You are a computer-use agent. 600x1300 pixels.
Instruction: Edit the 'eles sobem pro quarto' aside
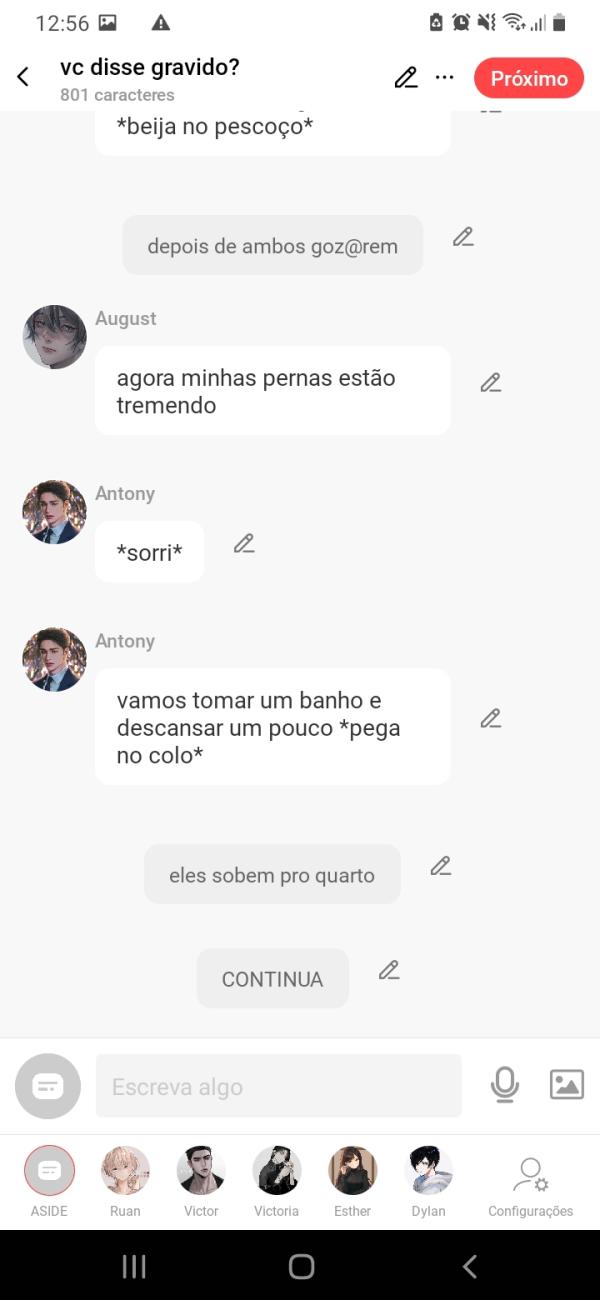point(441,866)
